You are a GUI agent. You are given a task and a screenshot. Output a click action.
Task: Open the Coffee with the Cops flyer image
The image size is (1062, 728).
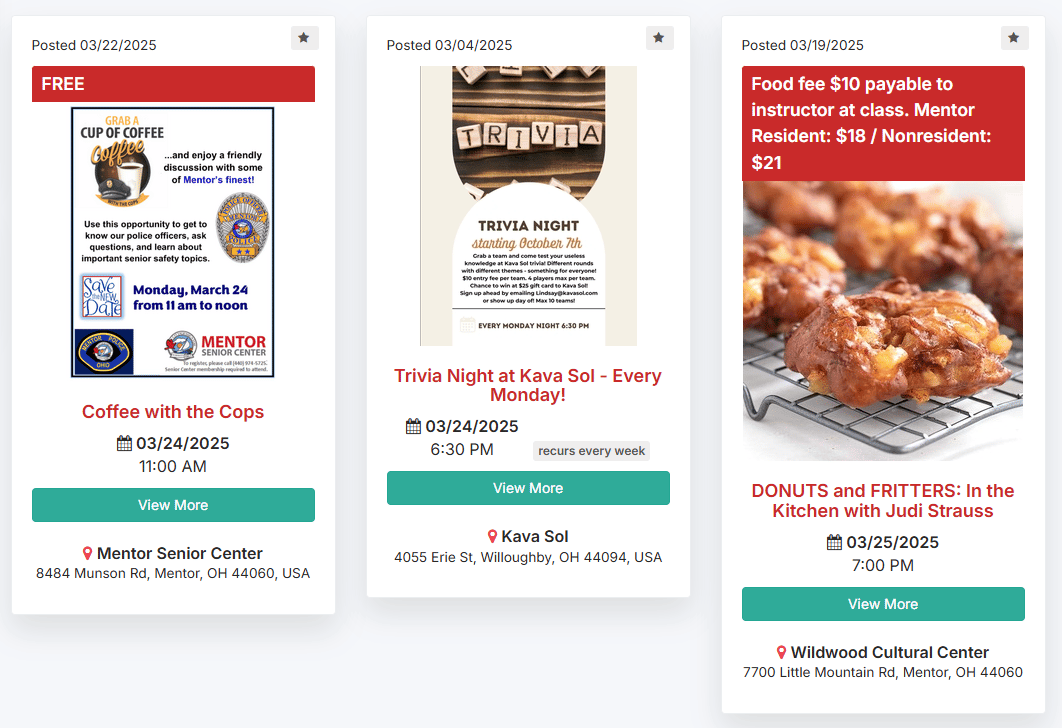coord(173,242)
